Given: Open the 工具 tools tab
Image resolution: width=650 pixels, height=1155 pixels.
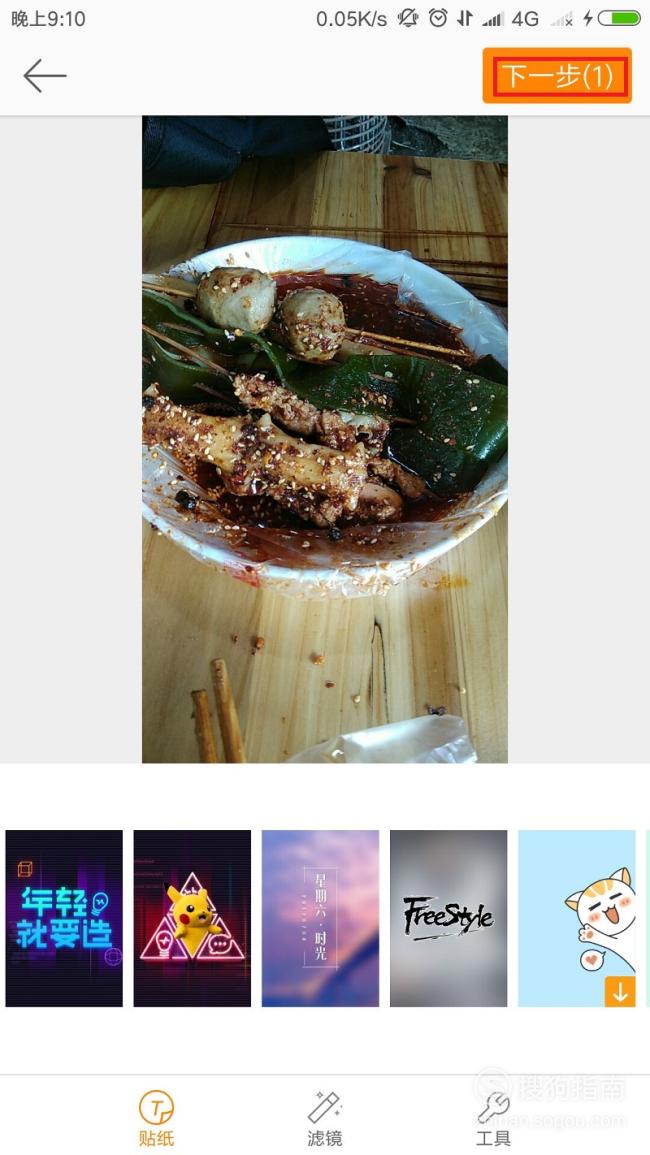Looking at the screenshot, I should tap(493, 1117).
